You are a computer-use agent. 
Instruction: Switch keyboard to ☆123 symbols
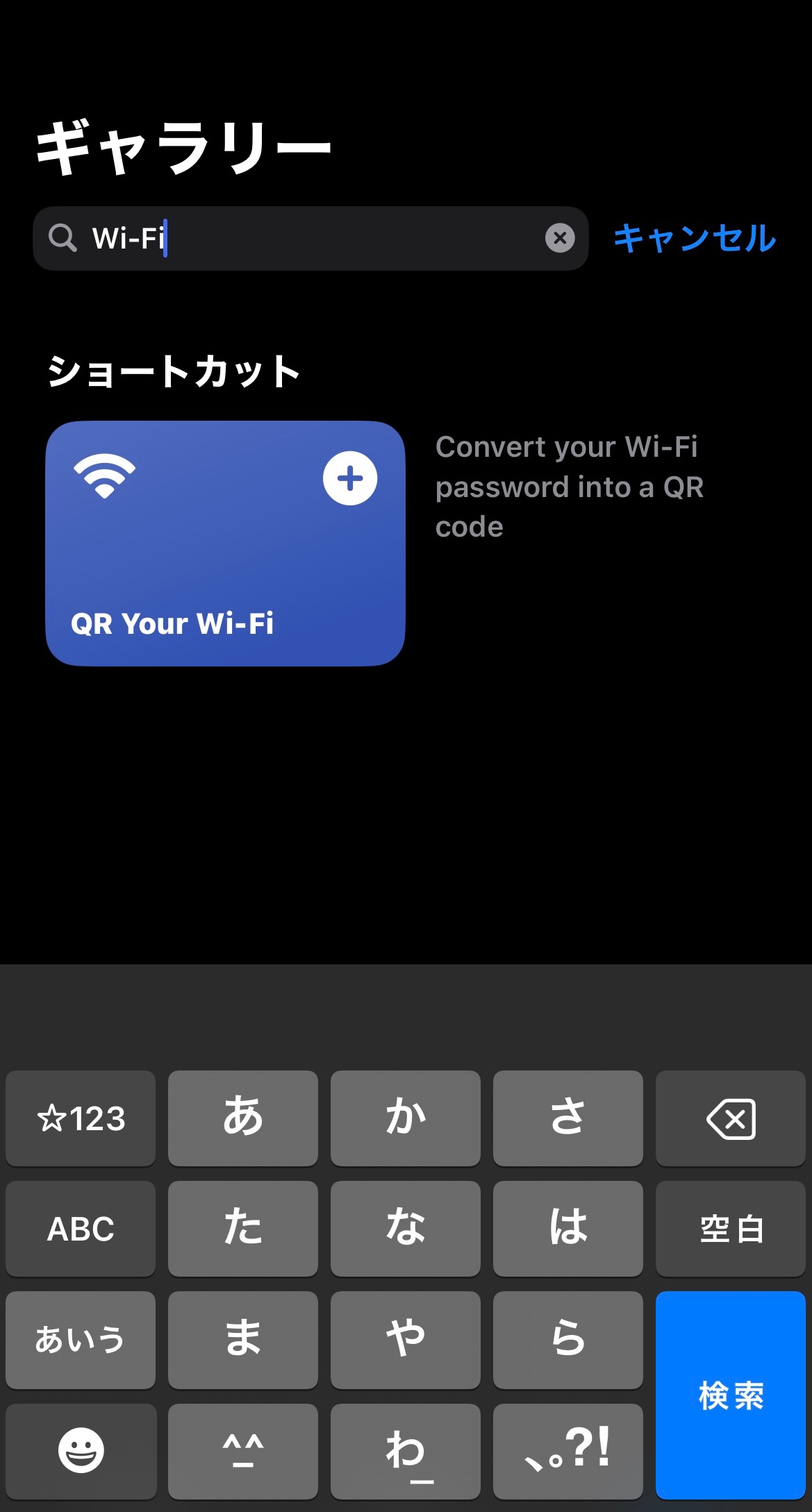click(x=81, y=1118)
